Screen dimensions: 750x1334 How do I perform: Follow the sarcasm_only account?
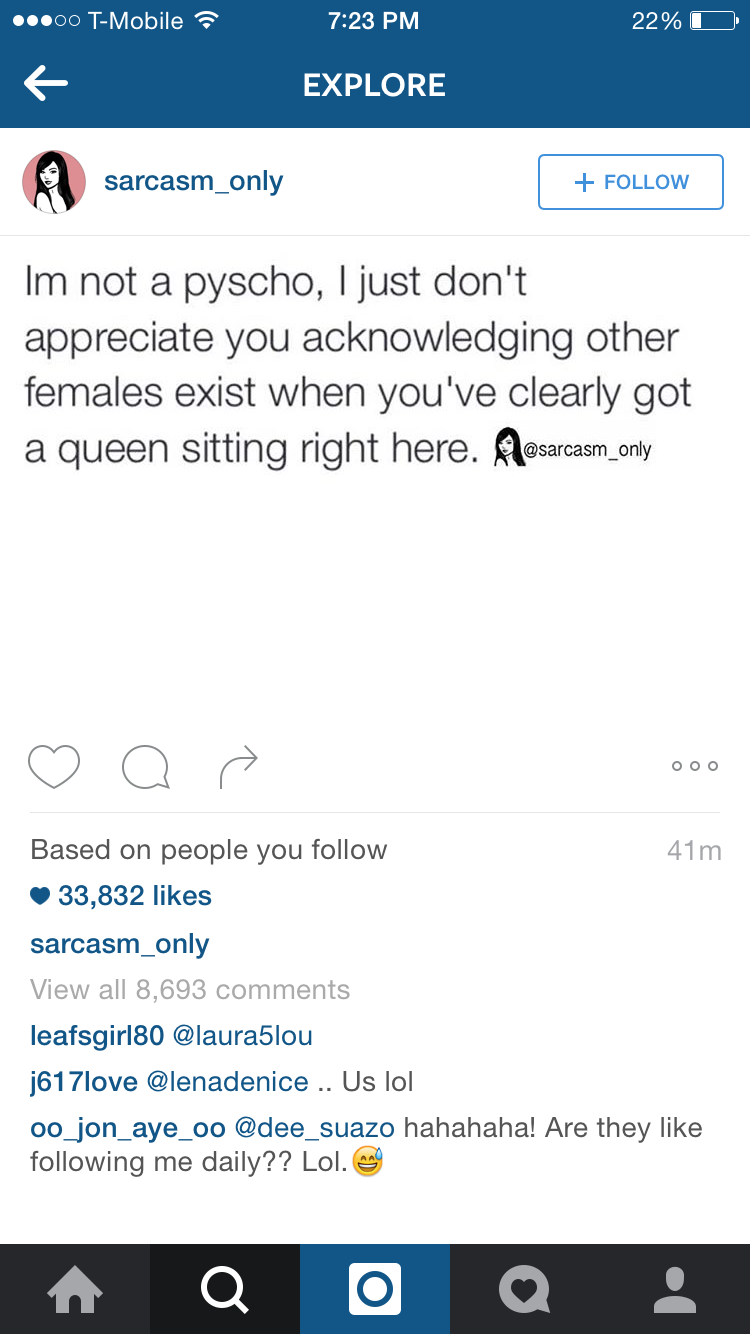coord(630,182)
